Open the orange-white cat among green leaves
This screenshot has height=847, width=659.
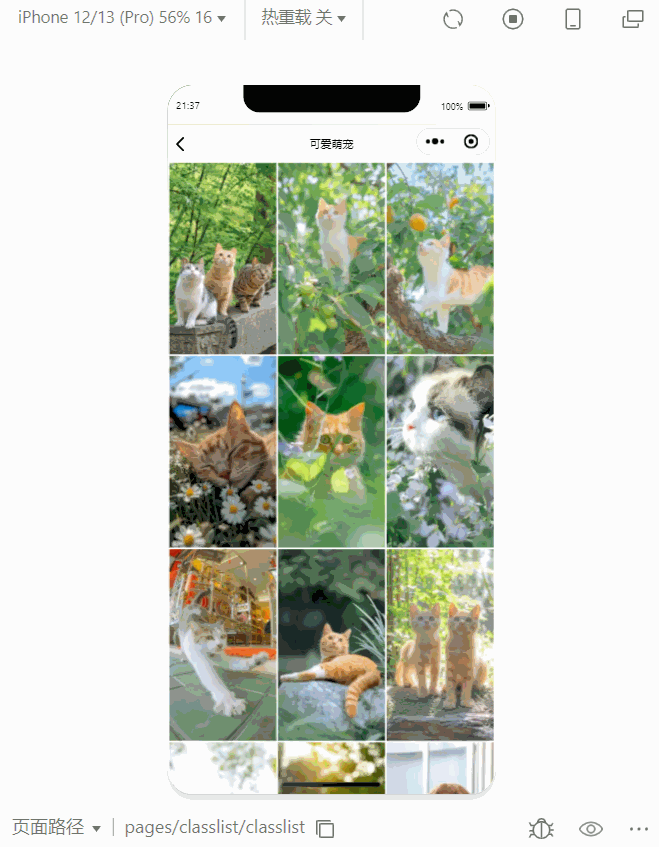tap(331, 258)
